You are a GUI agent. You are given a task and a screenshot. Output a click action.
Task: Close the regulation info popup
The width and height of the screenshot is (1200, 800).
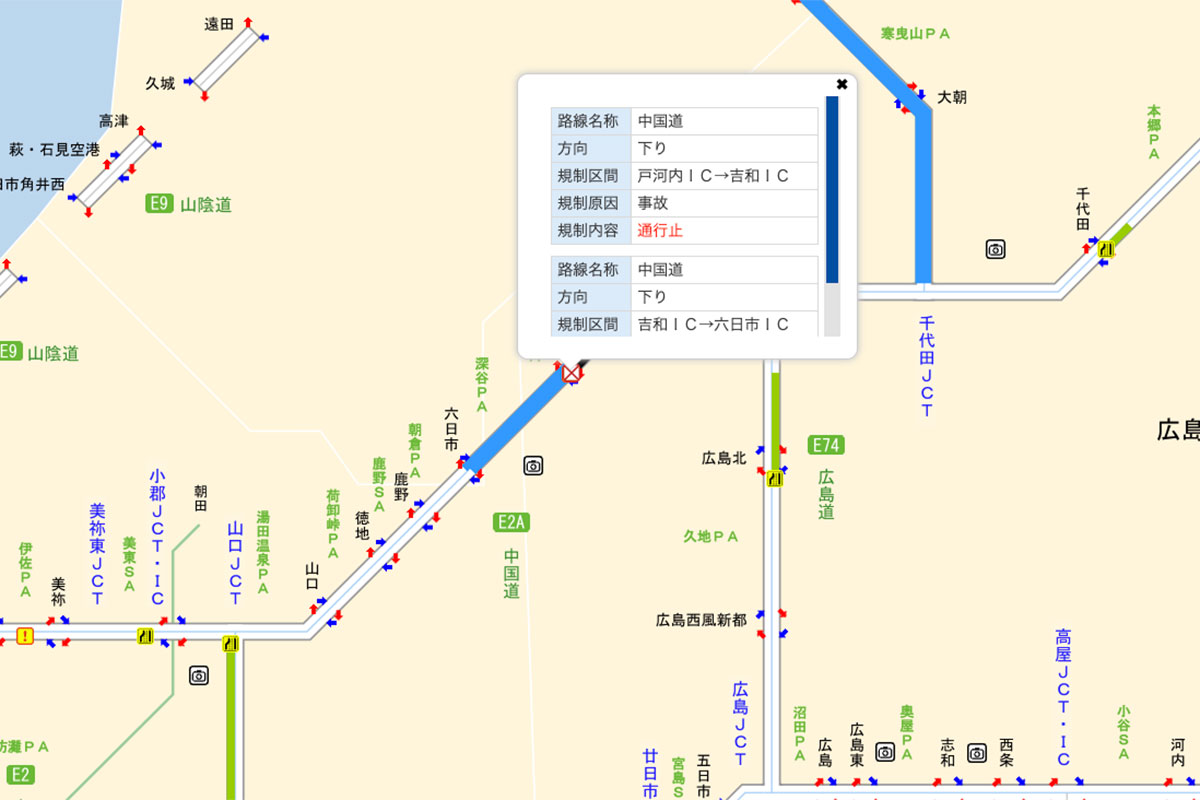click(x=842, y=85)
